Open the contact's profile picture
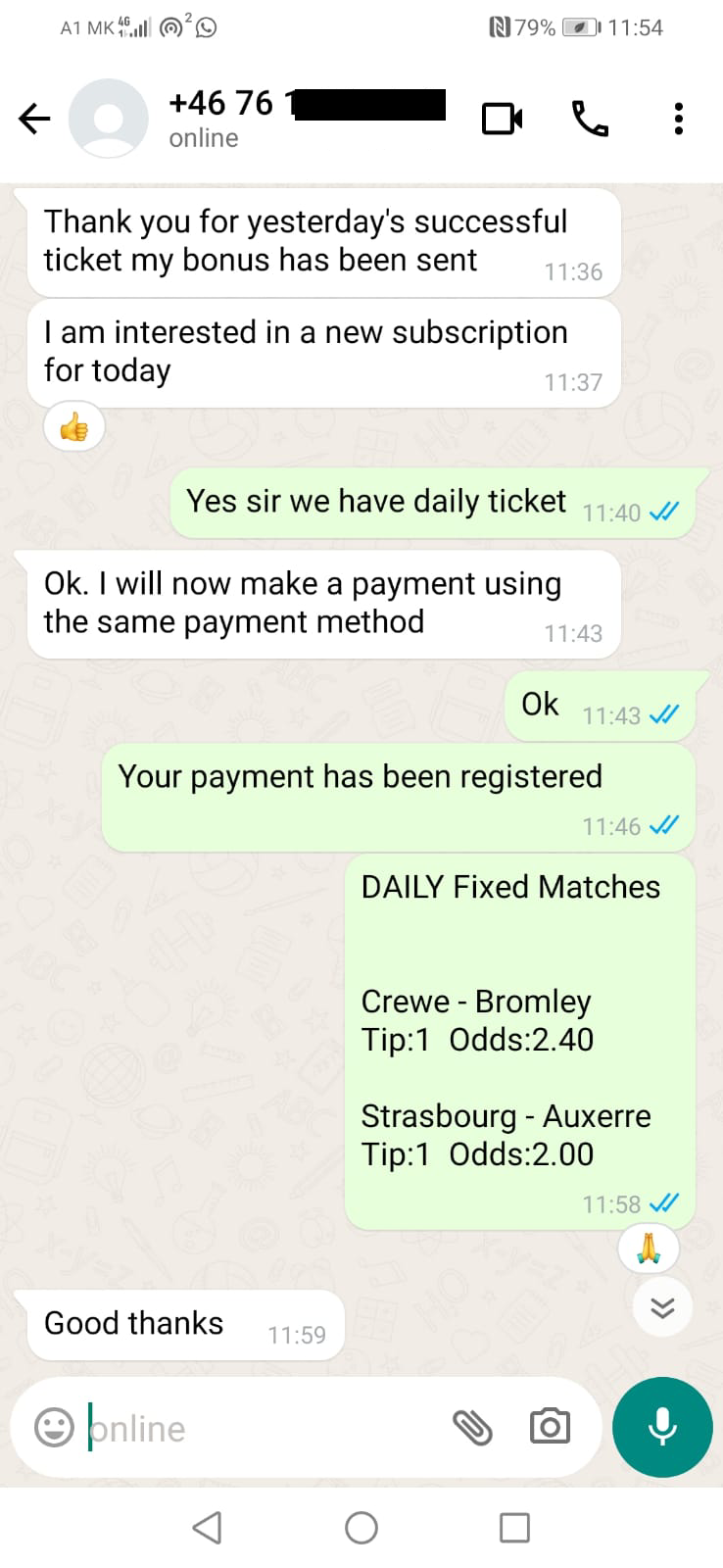The height and width of the screenshot is (1568, 723). (x=109, y=119)
